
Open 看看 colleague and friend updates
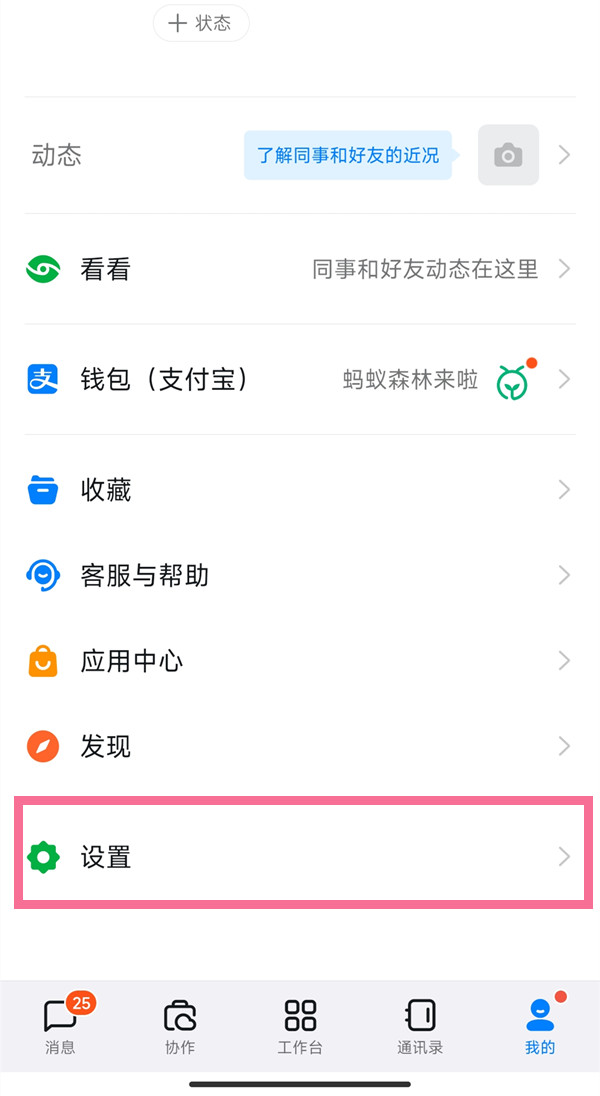coord(300,269)
